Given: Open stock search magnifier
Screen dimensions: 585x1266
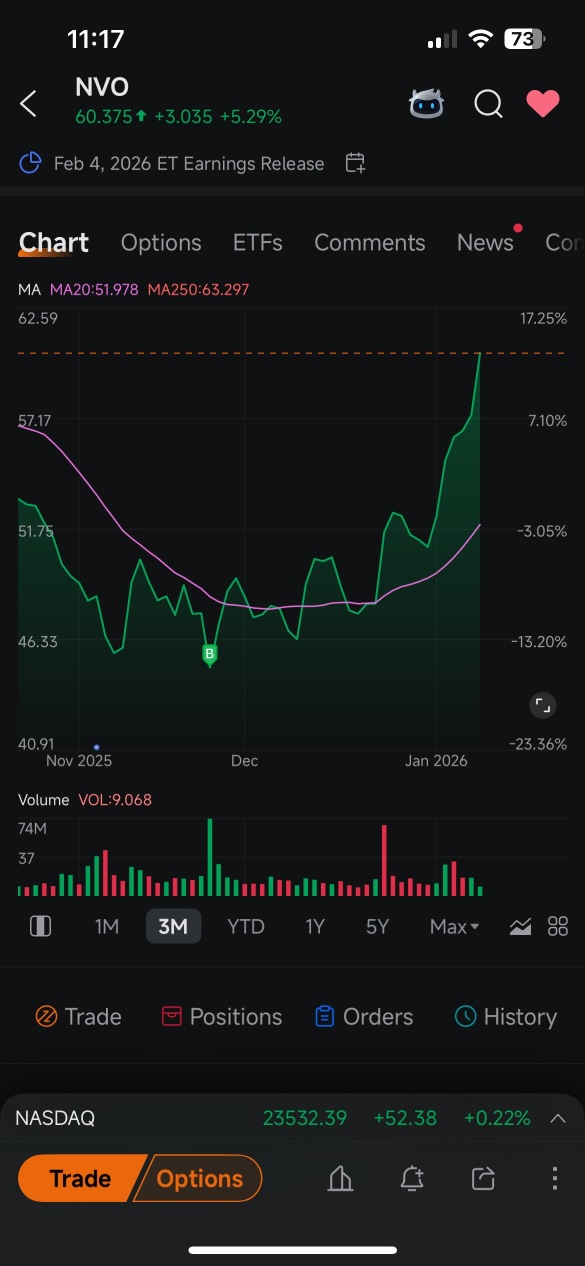Looking at the screenshot, I should [488, 103].
